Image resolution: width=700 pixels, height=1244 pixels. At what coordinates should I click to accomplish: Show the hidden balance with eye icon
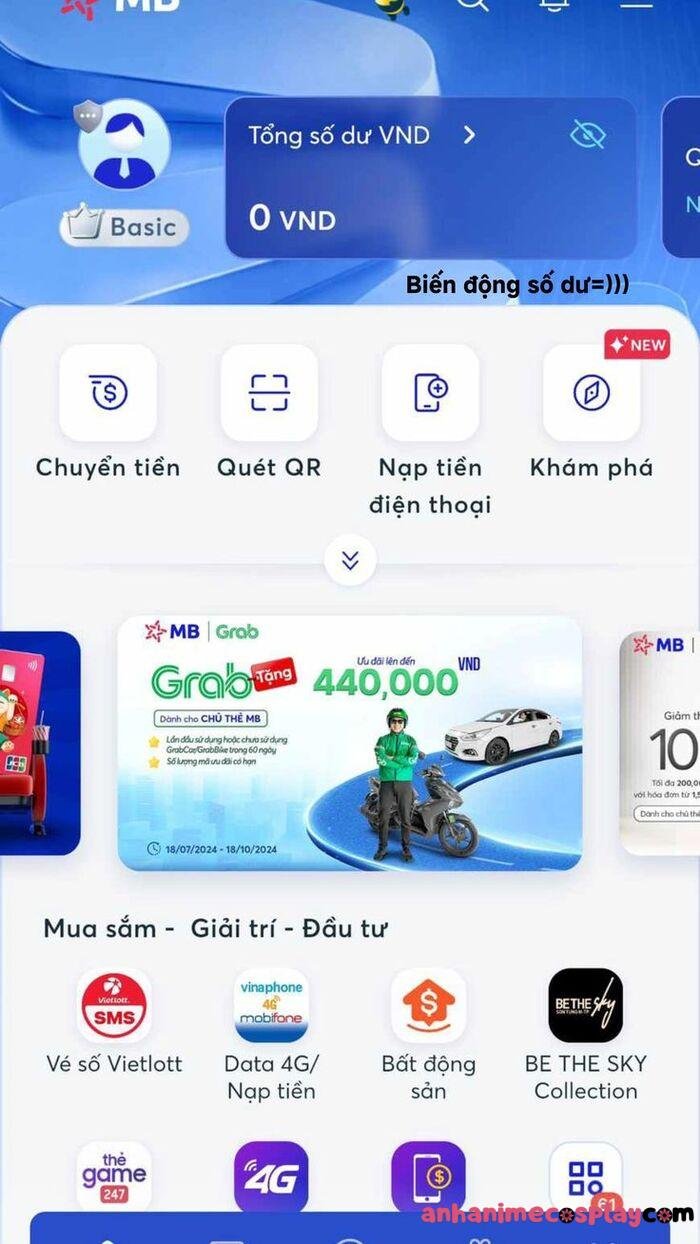coord(587,135)
